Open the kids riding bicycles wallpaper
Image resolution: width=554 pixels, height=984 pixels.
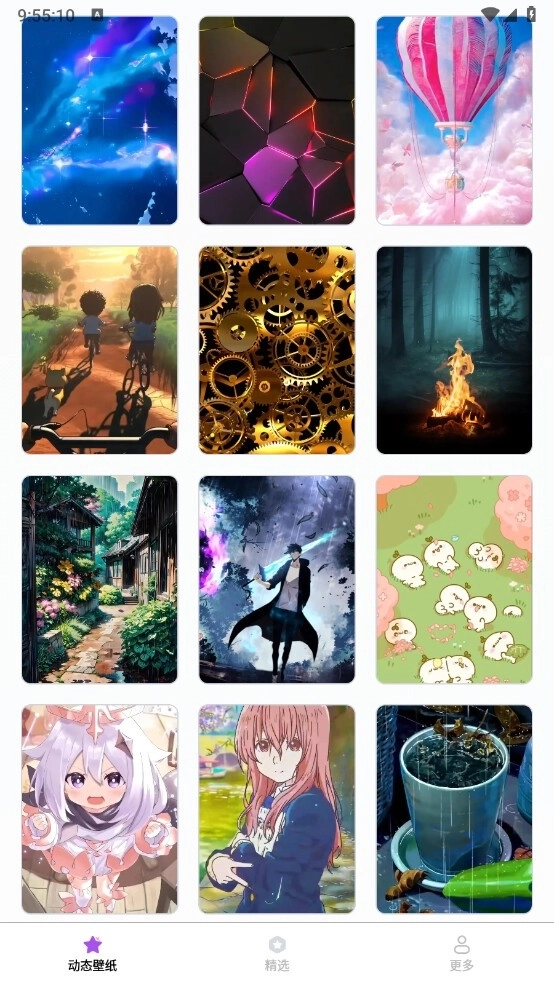coord(100,350)
